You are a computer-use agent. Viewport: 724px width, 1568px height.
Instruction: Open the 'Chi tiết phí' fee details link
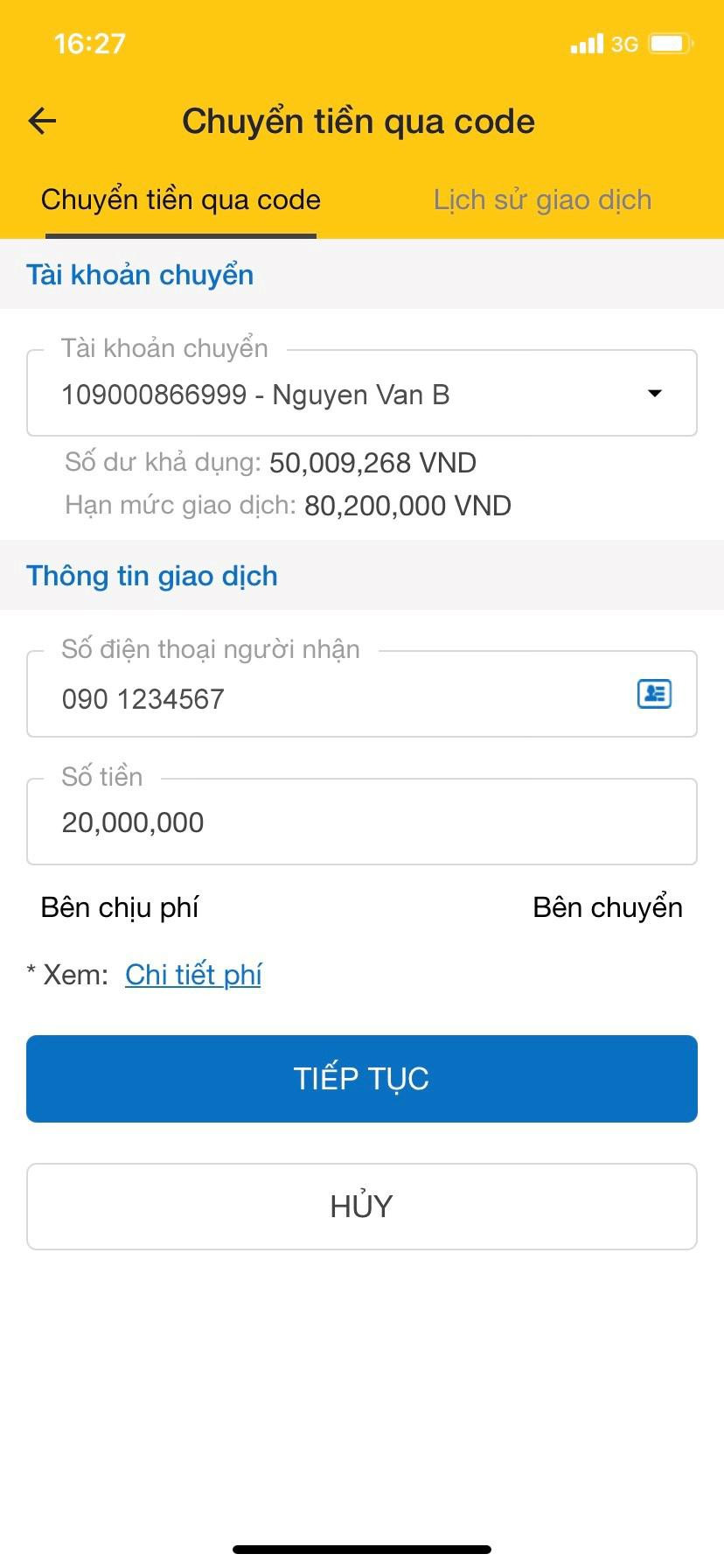point(193,974)
